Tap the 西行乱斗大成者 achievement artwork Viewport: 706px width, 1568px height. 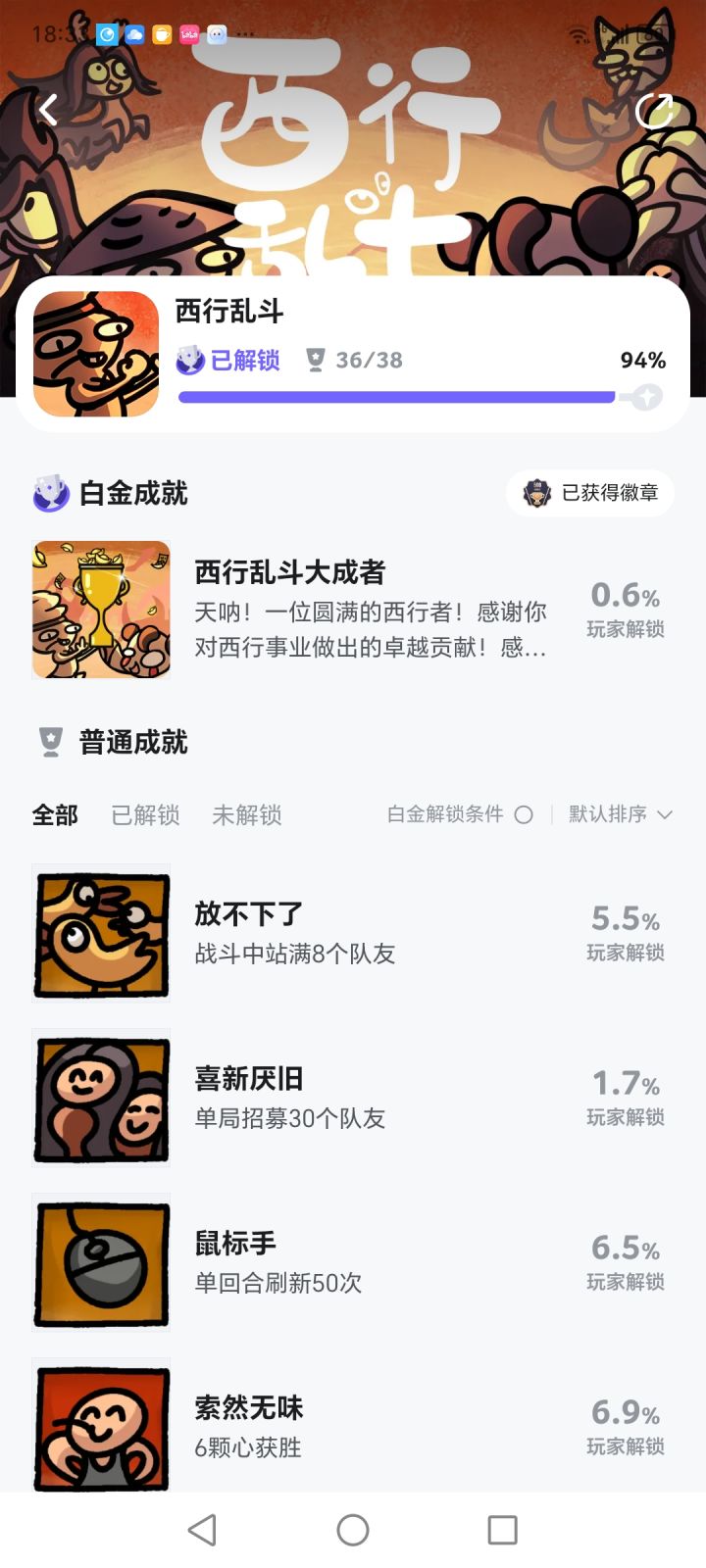pyautogui.click(x=101, y=609)
